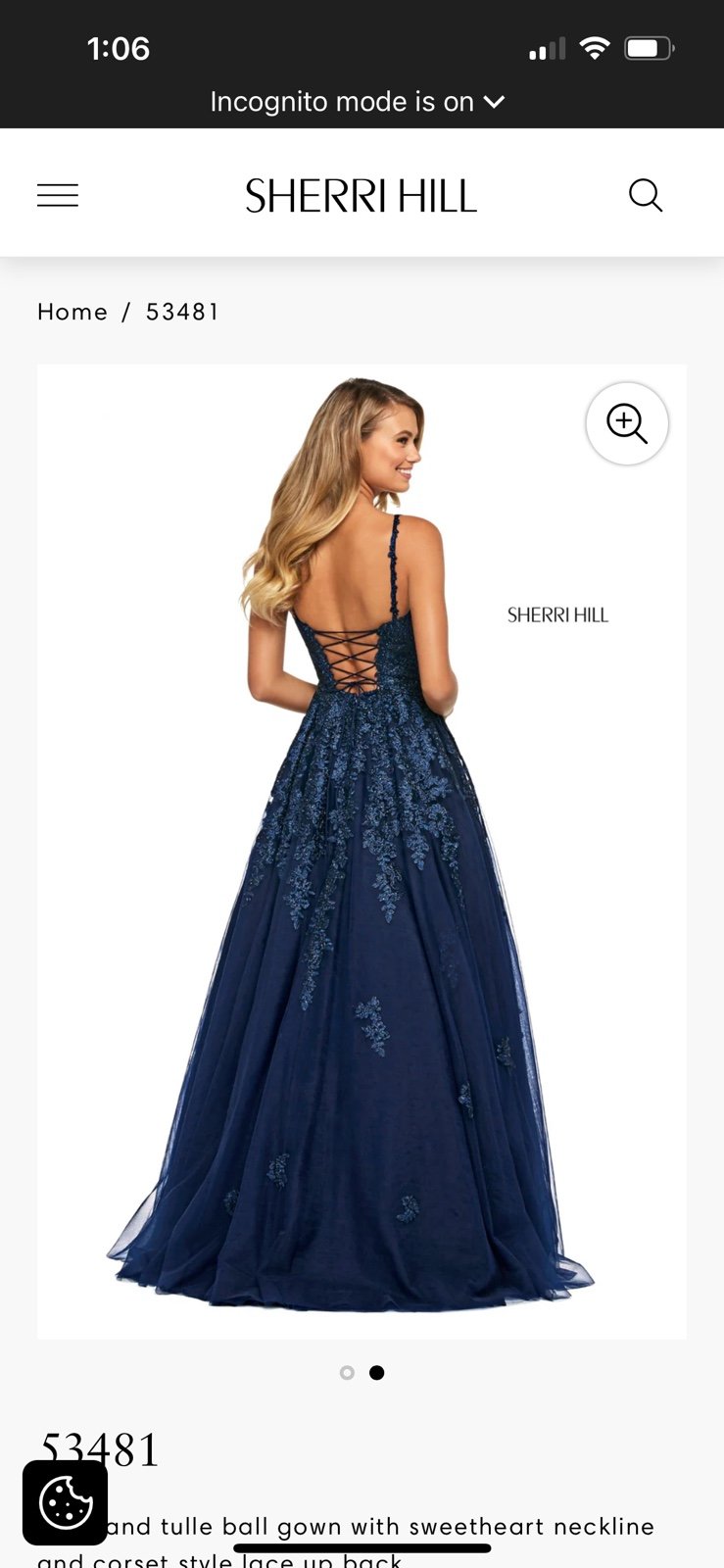Select the first image carousel dot
This screenshot has height=1568, width=724.
pos(347,1372)
